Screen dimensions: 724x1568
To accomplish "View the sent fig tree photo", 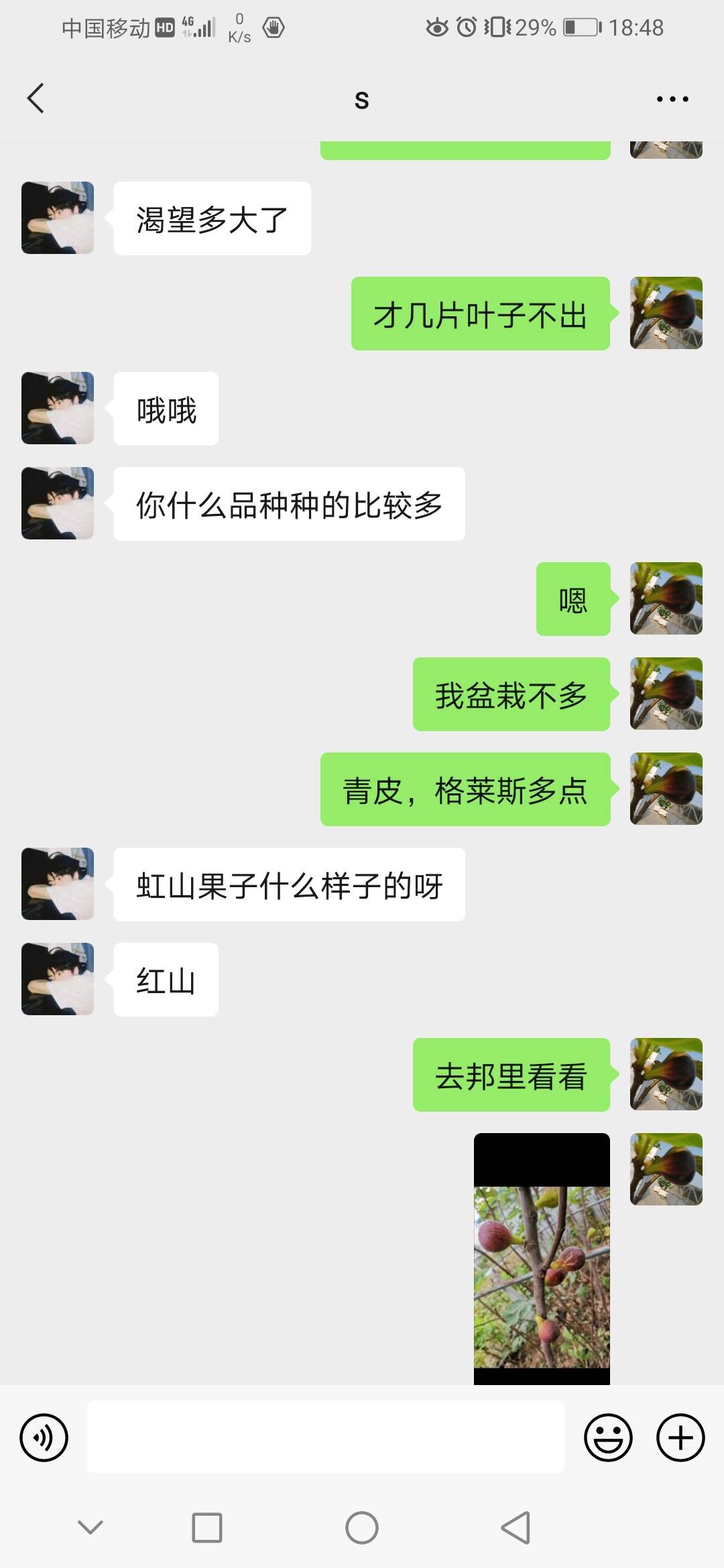I will pyautogui.click(x=542, y=1258).
